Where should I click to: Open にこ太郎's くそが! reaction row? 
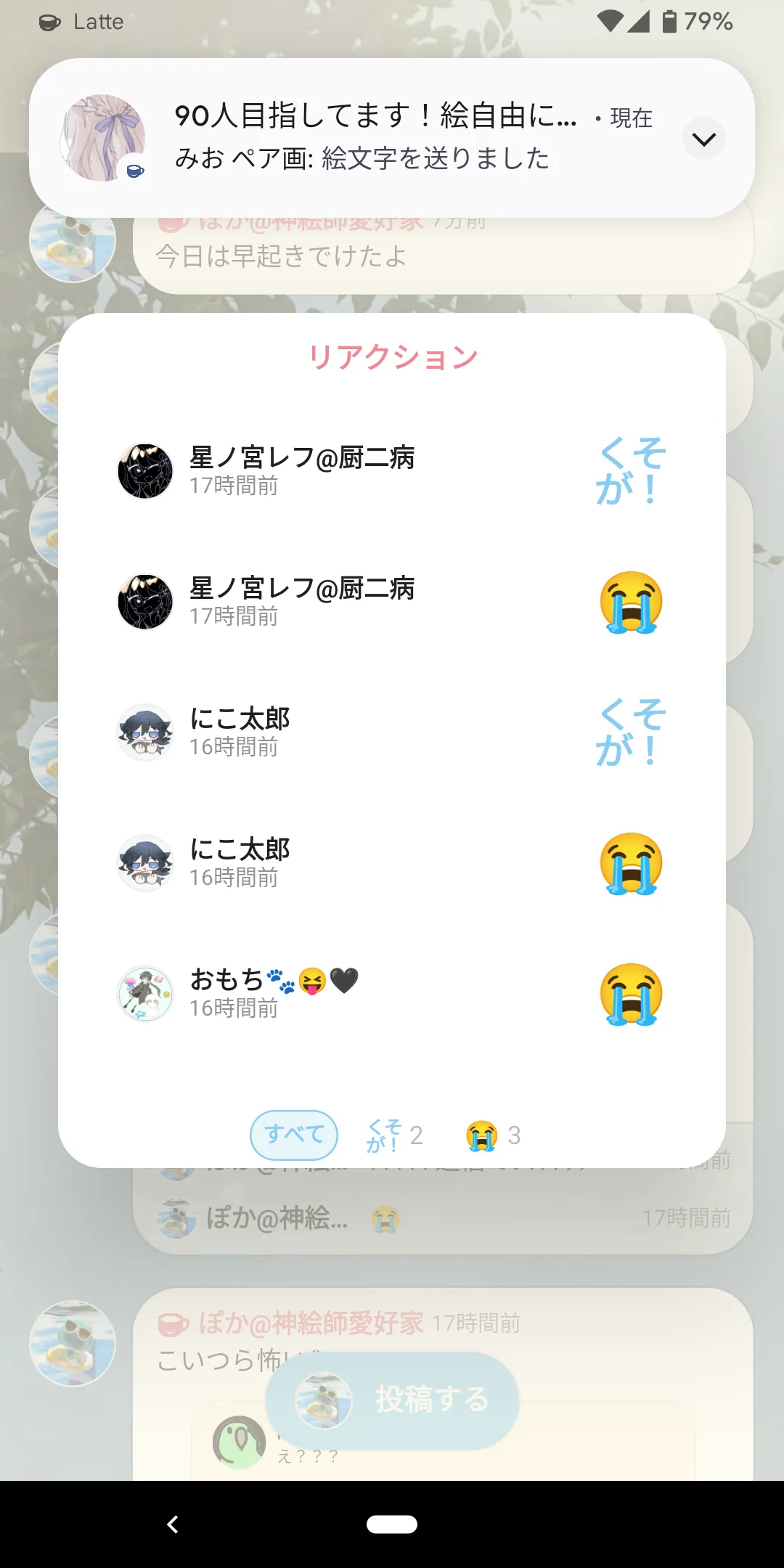pos(392,732)
